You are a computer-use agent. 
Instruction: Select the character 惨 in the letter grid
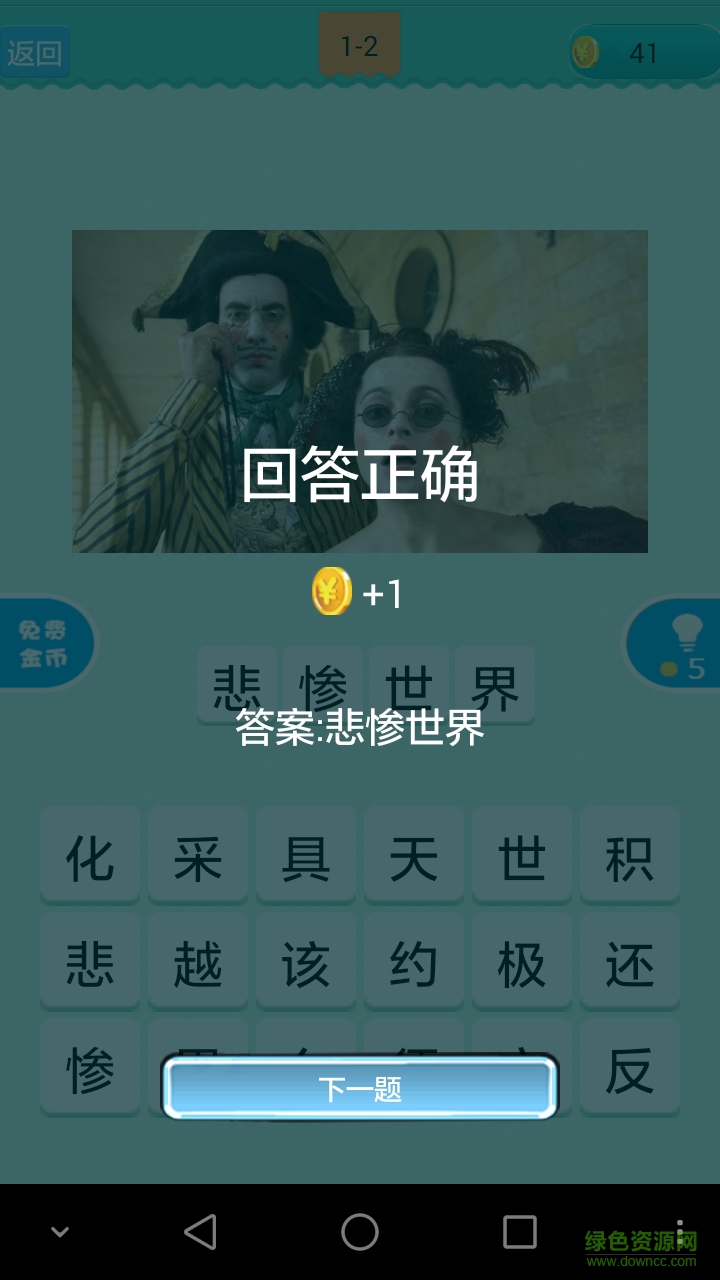[89, 1066]
